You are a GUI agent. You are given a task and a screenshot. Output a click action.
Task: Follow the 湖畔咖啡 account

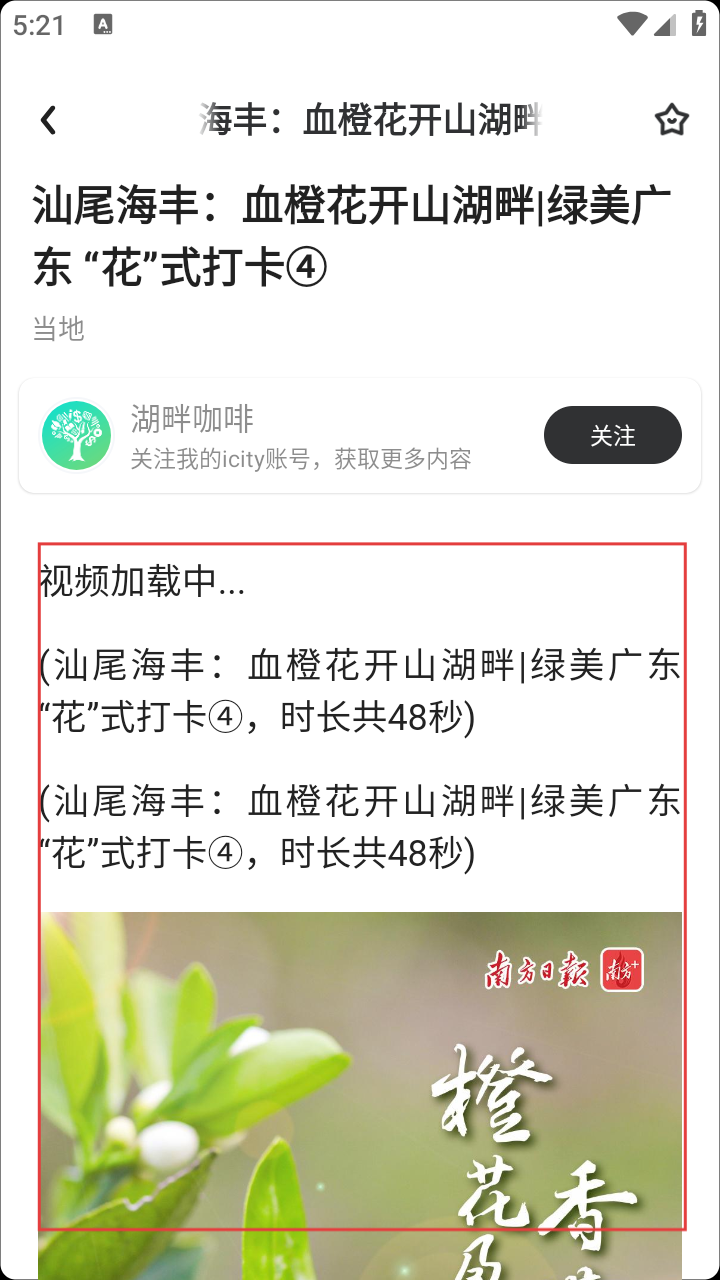pos(612,435)
